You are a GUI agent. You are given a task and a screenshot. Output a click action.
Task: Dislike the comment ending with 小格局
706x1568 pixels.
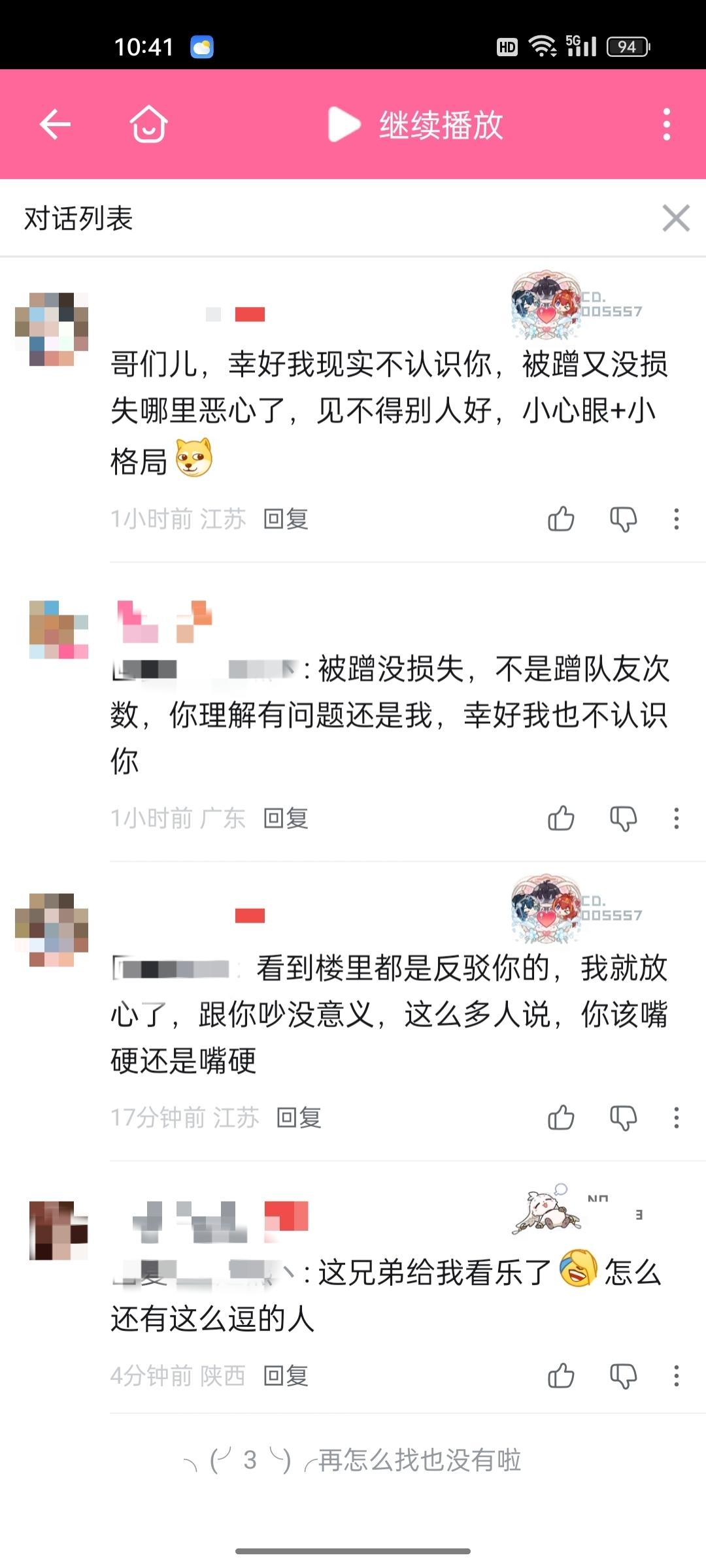click(623, 519)
